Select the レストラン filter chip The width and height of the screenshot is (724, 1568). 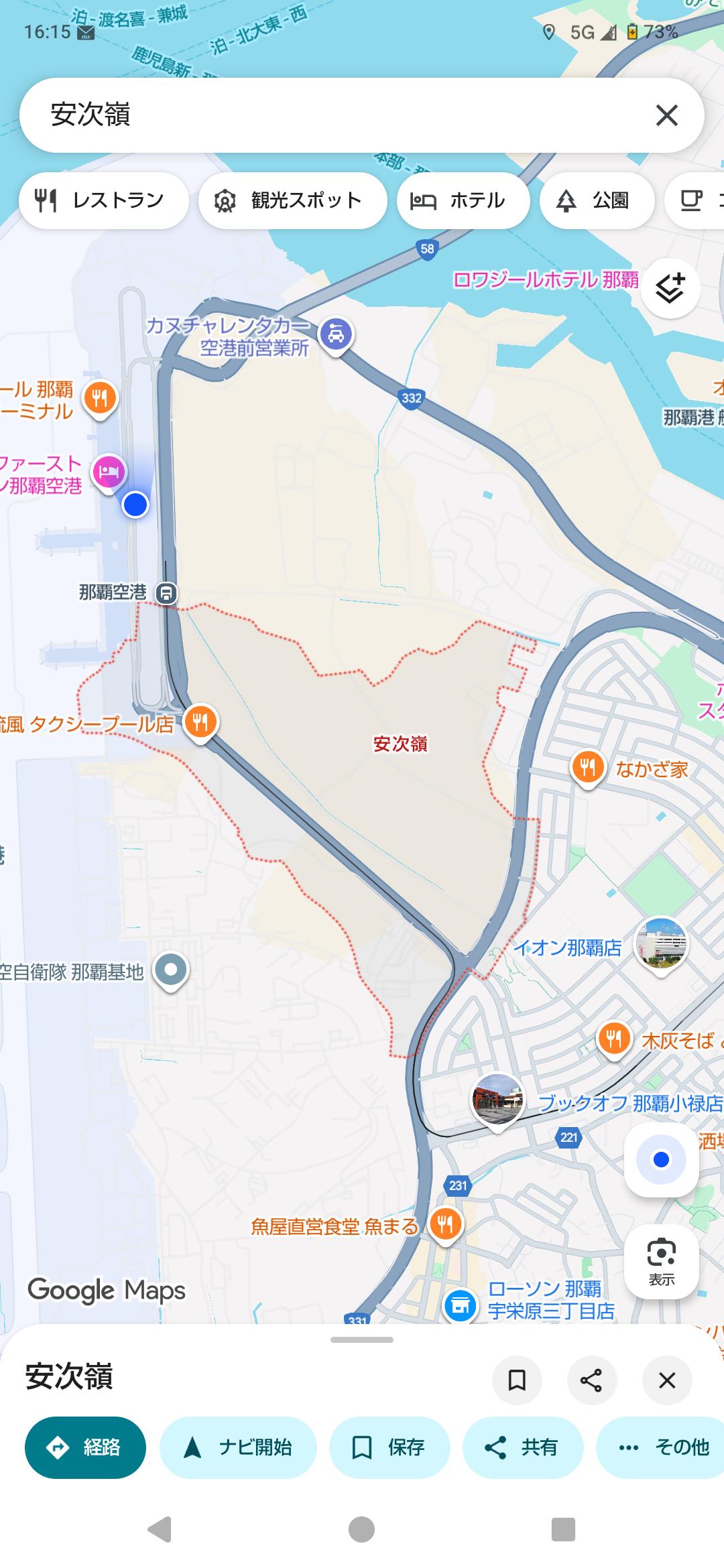[x=103, y=200]
